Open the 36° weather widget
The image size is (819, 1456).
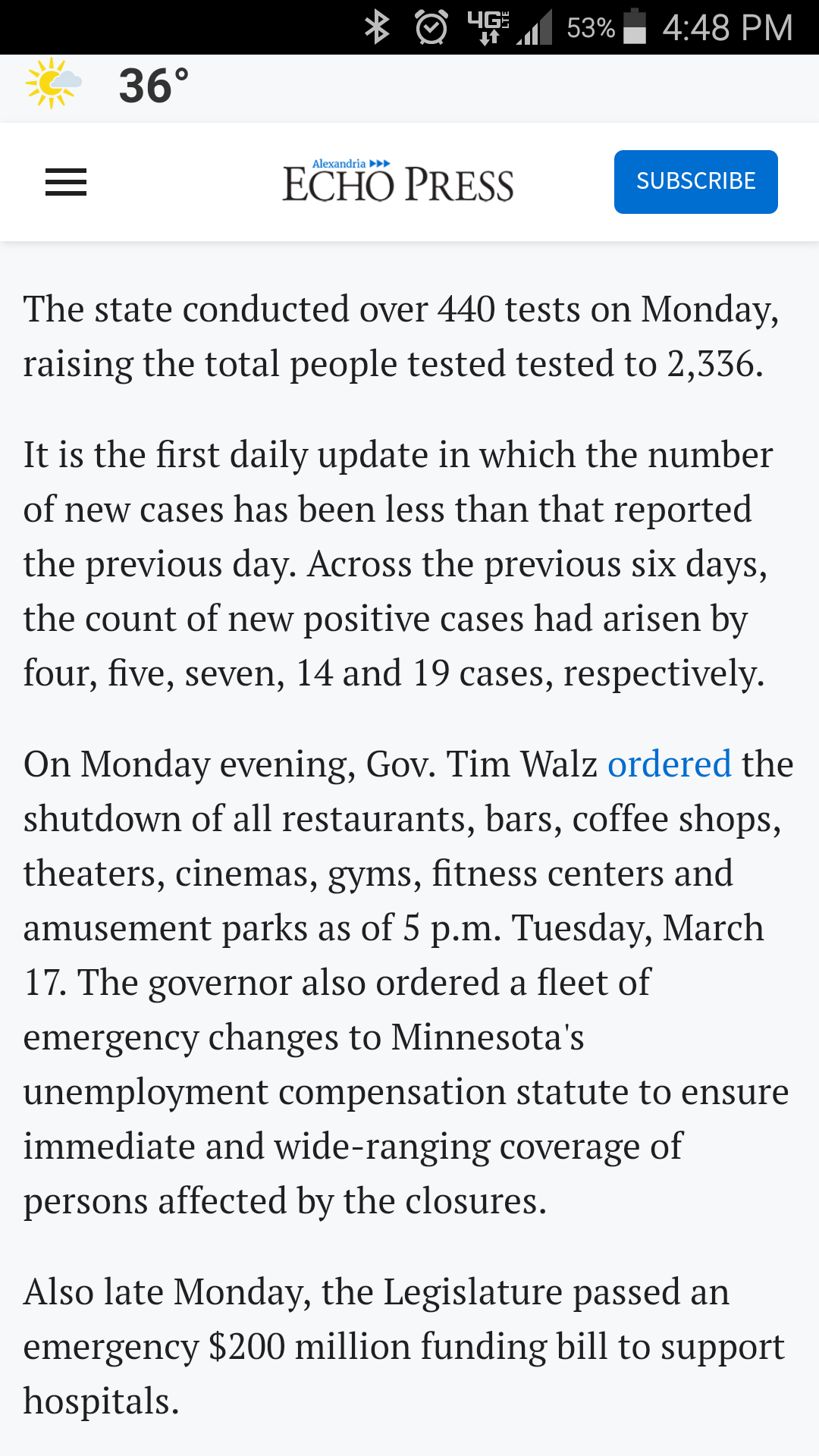pos(107,85)
